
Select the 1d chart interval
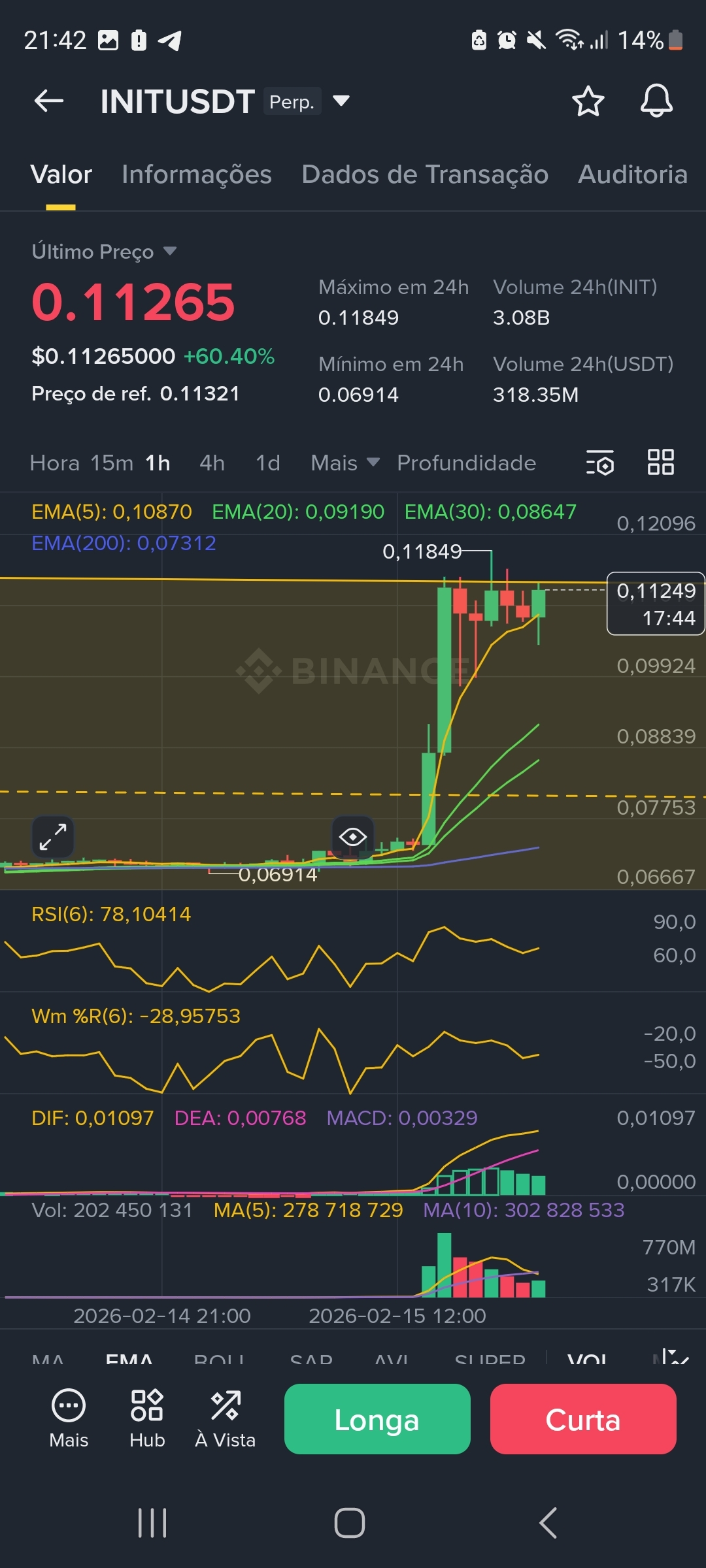267,463
